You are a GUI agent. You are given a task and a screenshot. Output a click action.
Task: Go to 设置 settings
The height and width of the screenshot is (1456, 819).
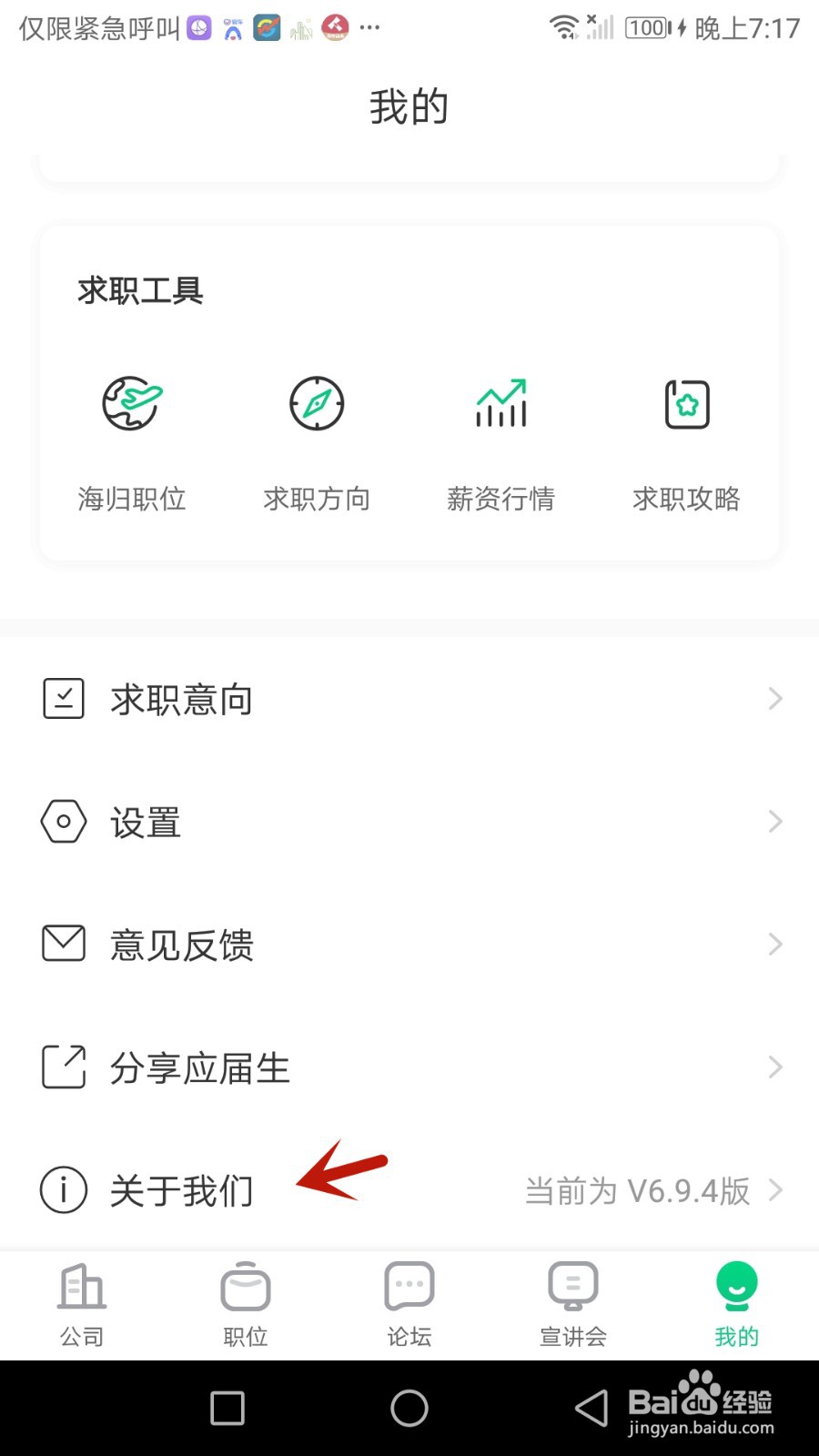pyautogui.click(x=409, y=822)
